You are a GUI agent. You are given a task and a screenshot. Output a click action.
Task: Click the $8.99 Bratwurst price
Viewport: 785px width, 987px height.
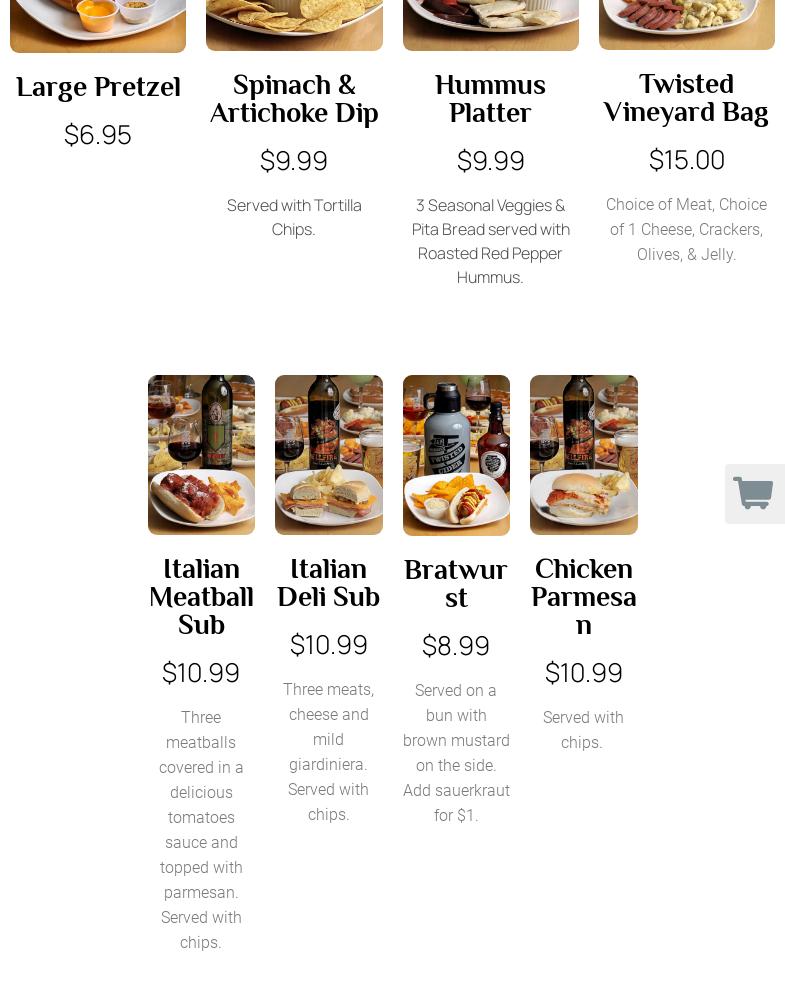[455, 646]
